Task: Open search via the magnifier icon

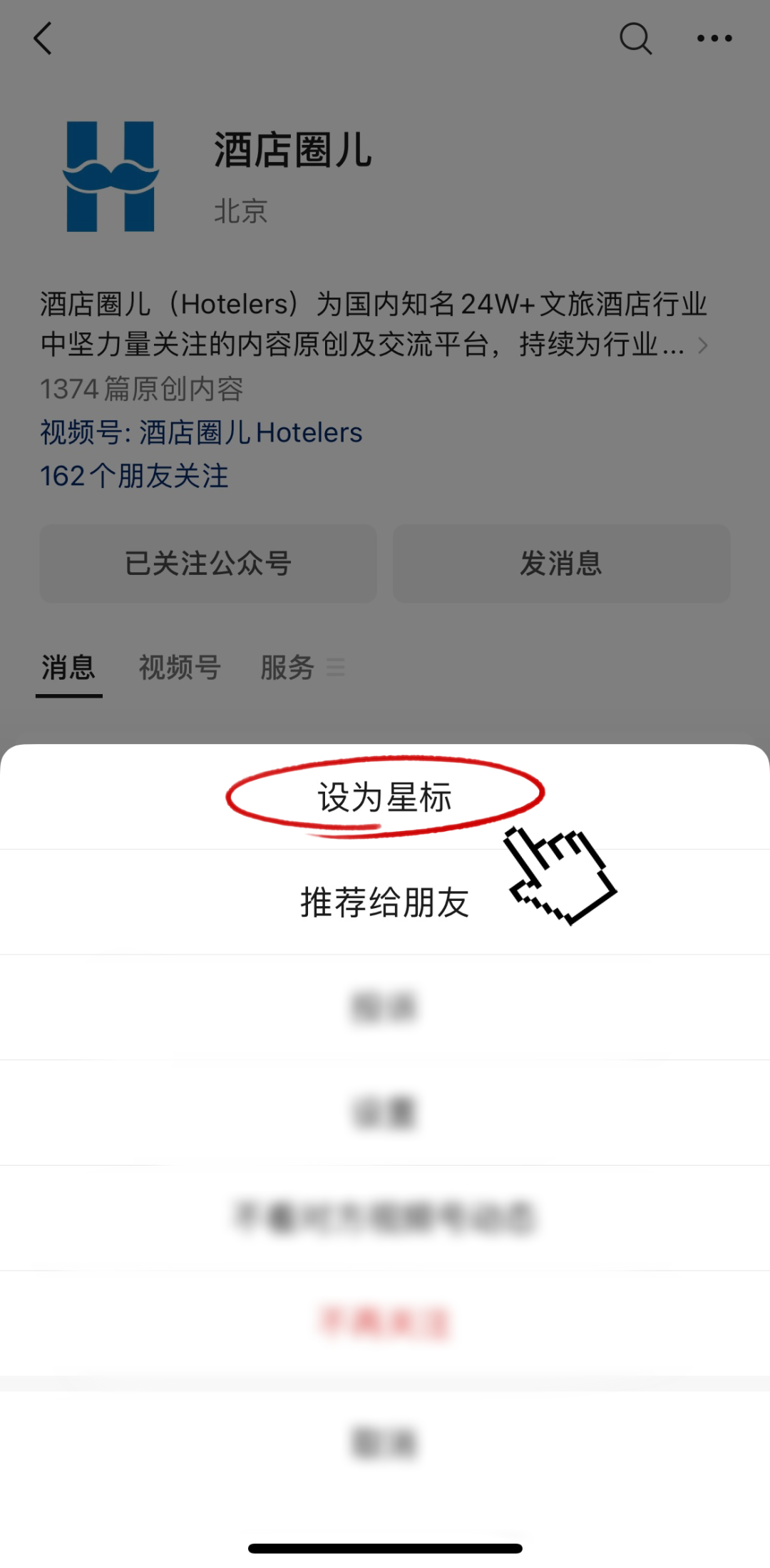Action: [x=635, y=39]
